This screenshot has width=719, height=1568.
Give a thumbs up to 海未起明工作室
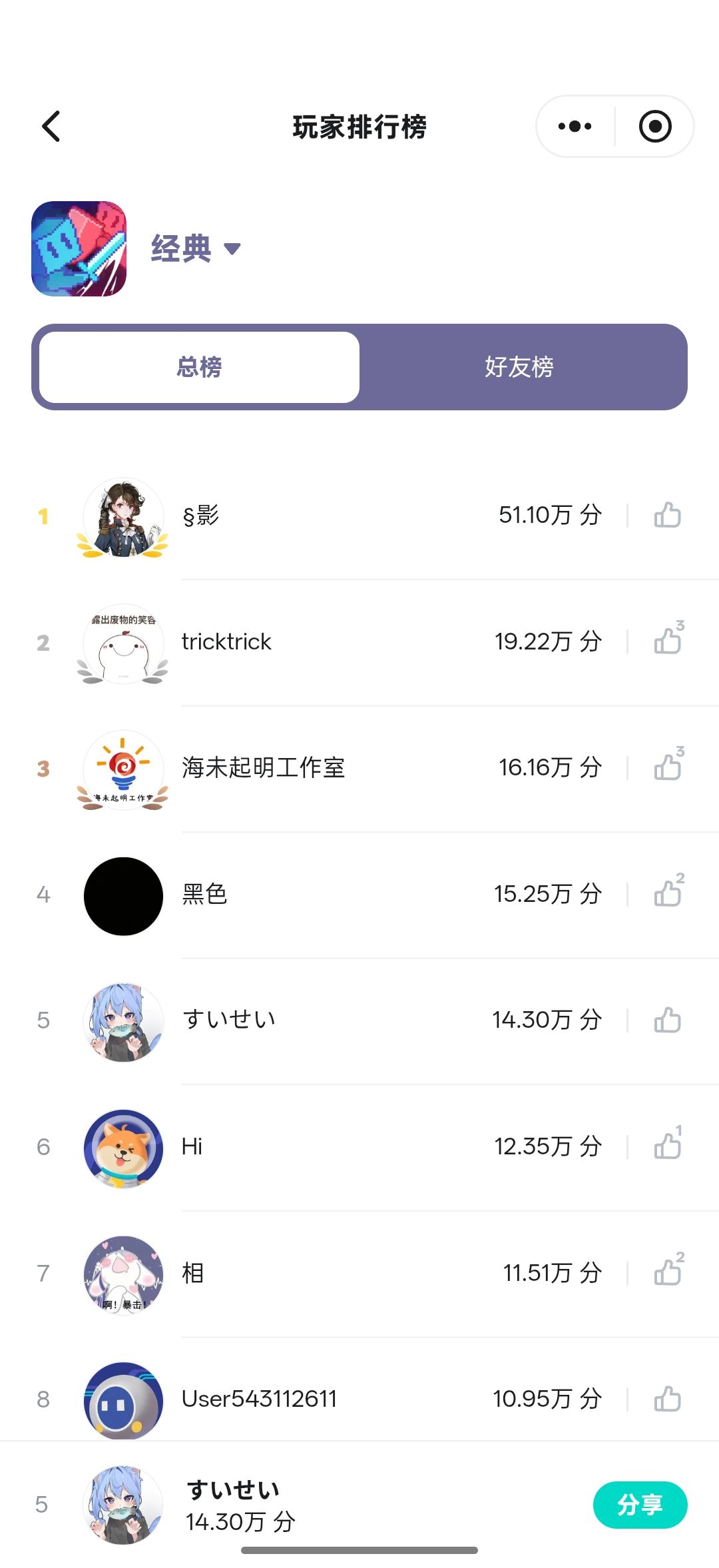[667, 767]
